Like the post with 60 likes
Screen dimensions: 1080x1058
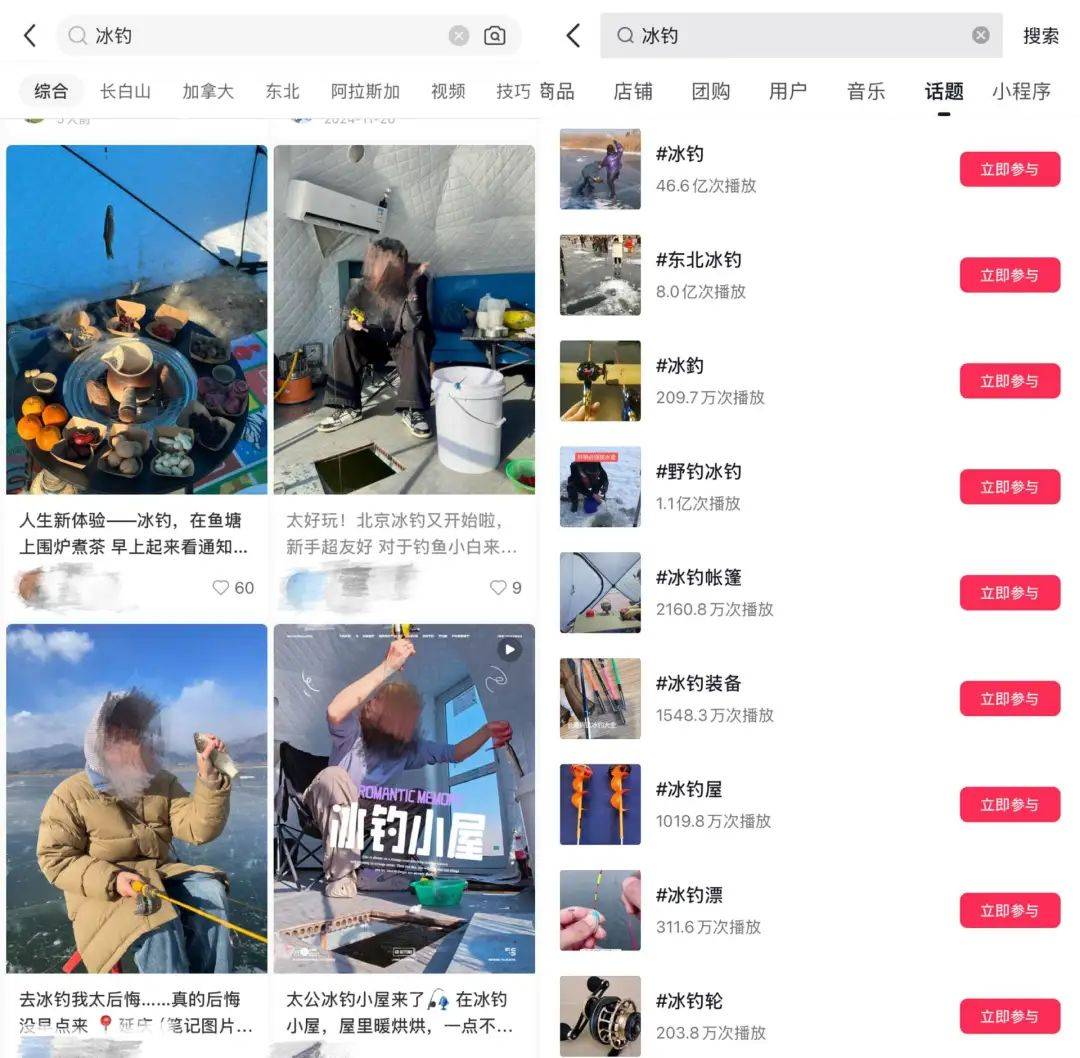(x=222, y=588)
